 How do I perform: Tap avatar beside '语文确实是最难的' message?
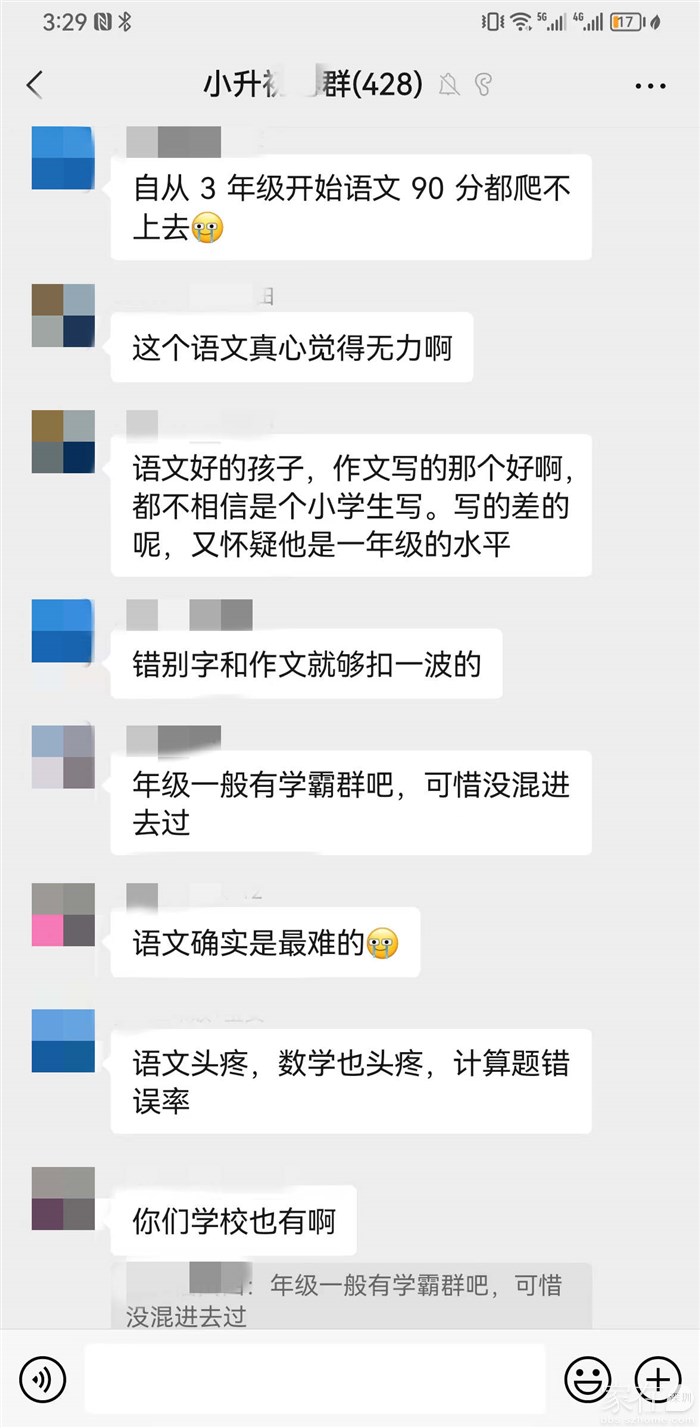coord(63,914)
